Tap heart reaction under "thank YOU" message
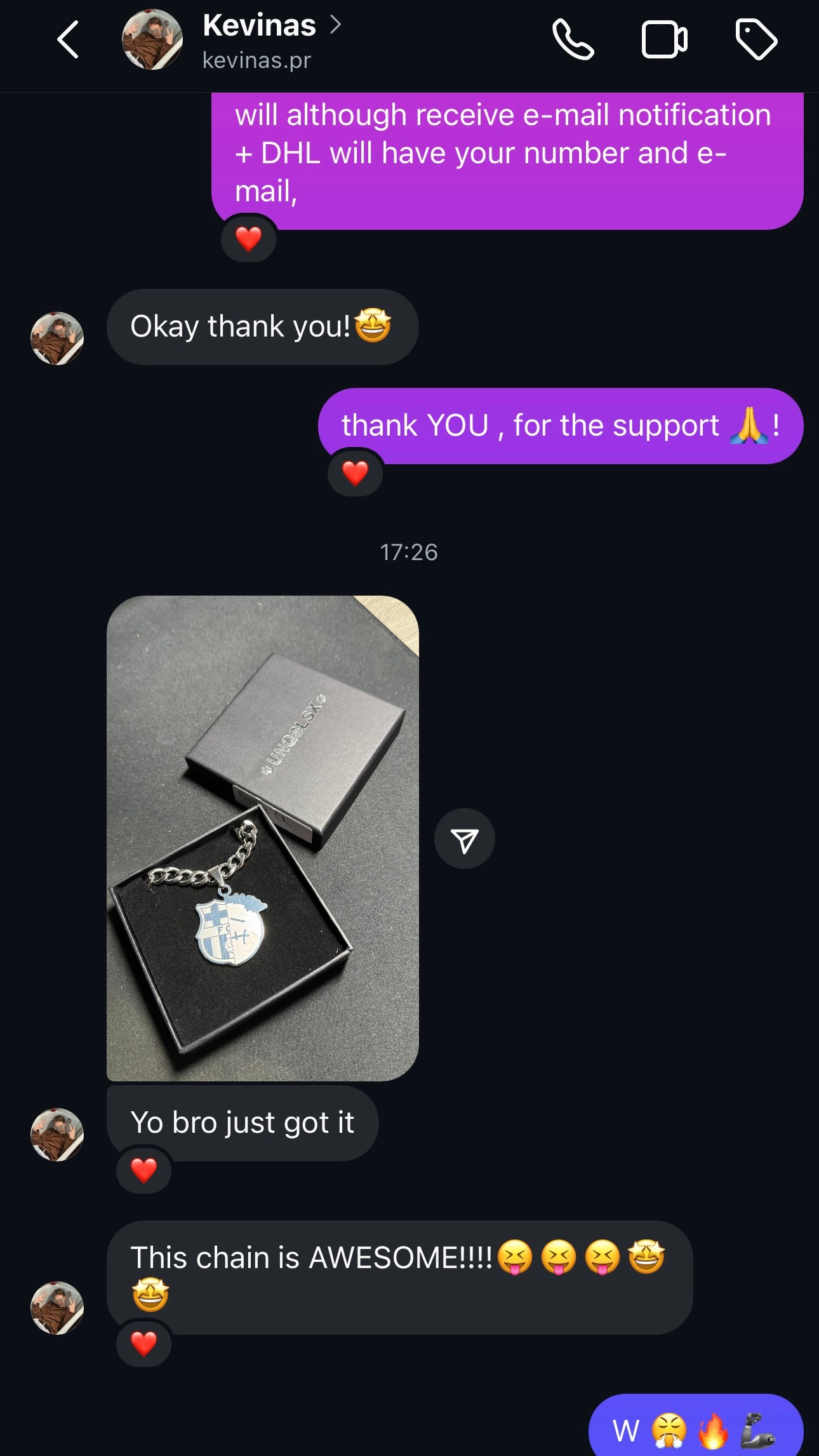The image size is (819, 1456). (x=355, y=472)
